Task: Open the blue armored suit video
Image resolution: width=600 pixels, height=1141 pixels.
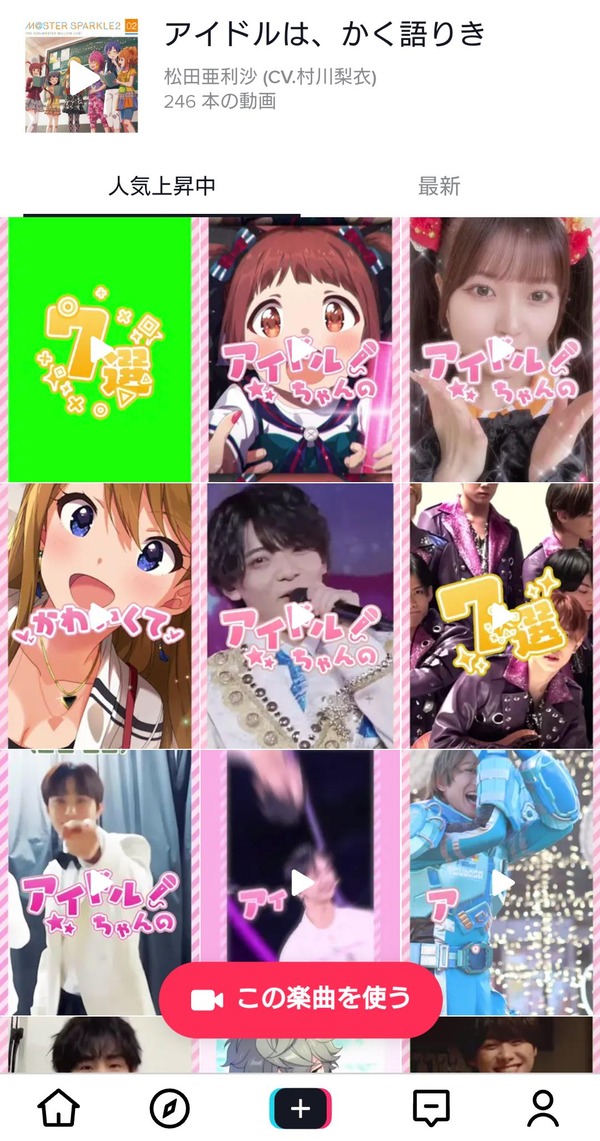Action: tap(501, 883)
